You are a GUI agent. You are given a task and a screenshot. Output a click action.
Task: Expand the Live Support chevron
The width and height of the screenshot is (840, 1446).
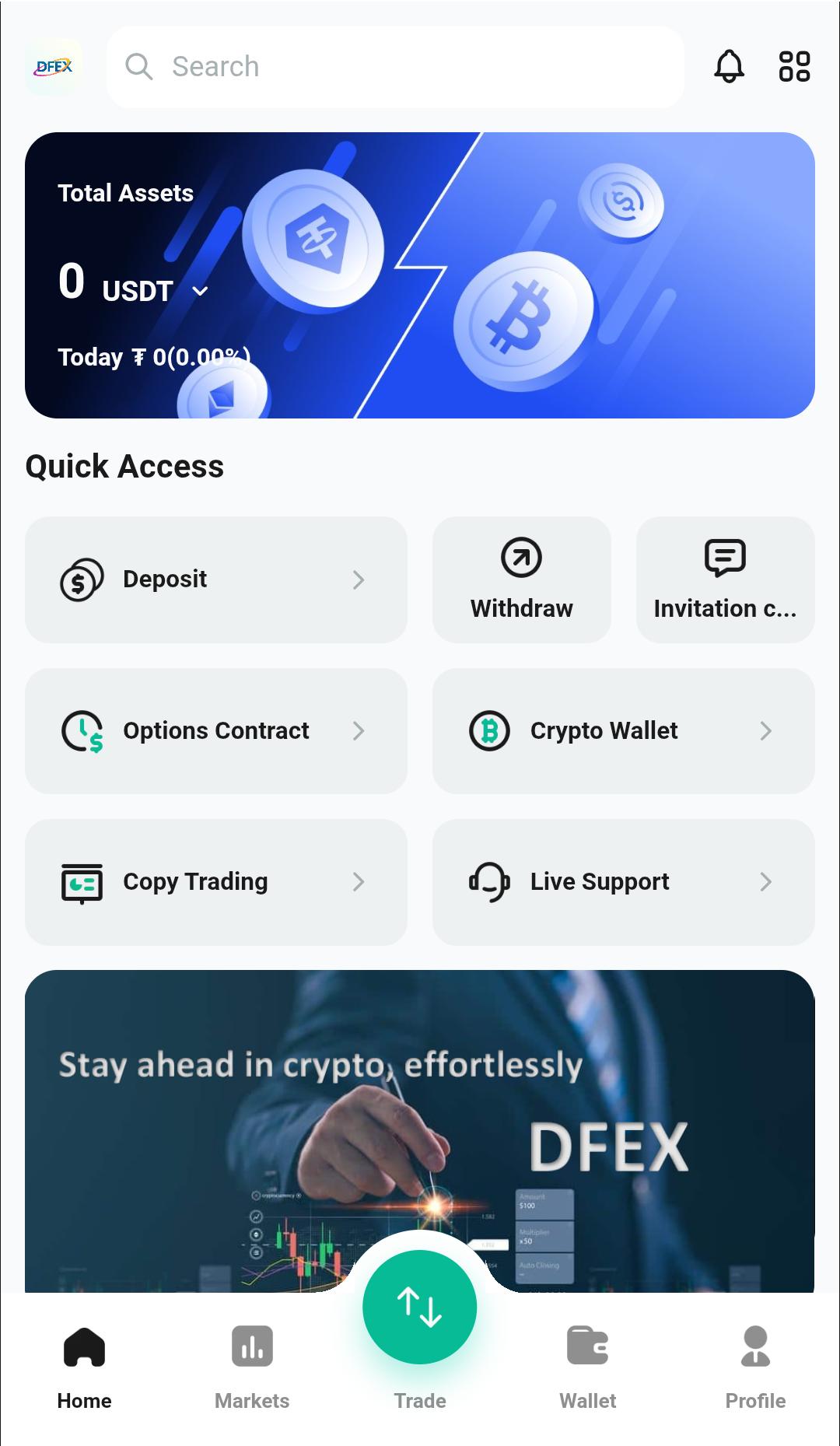click(767, 882)
